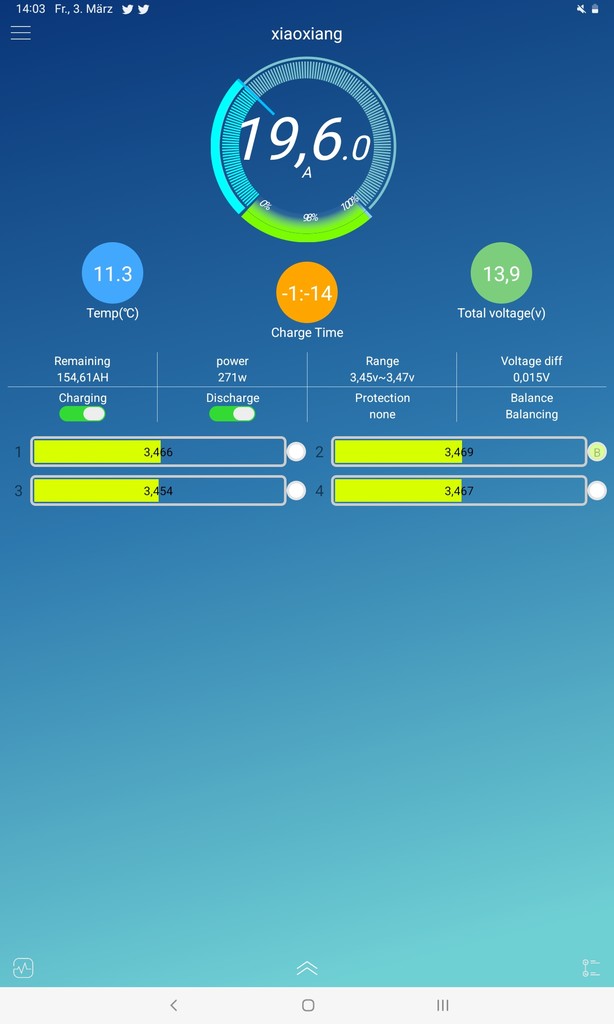
Task: Expand the bottom double-chevron panel
Action: tap(307, 968)
